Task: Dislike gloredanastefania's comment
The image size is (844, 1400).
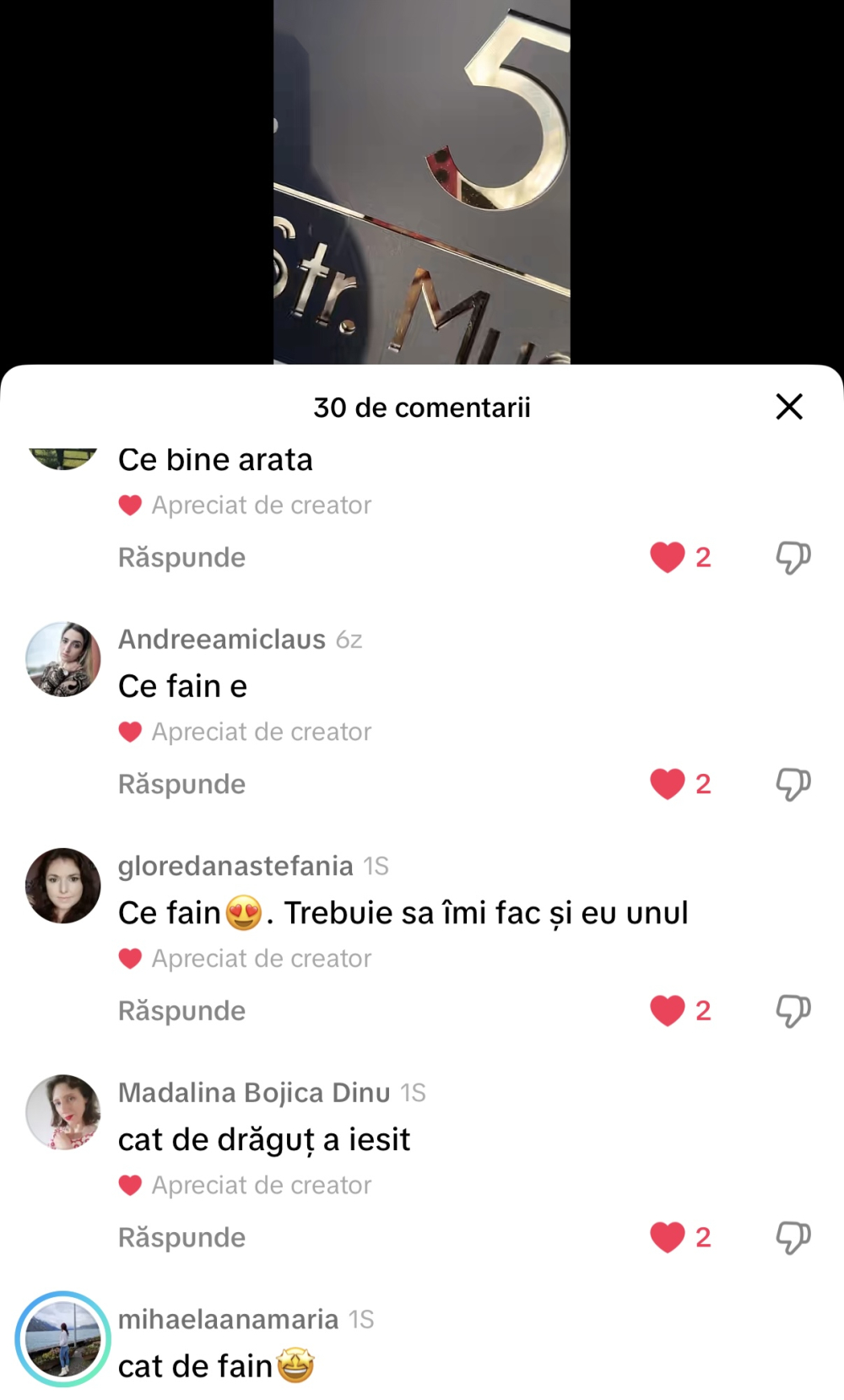Action: 793,1010
